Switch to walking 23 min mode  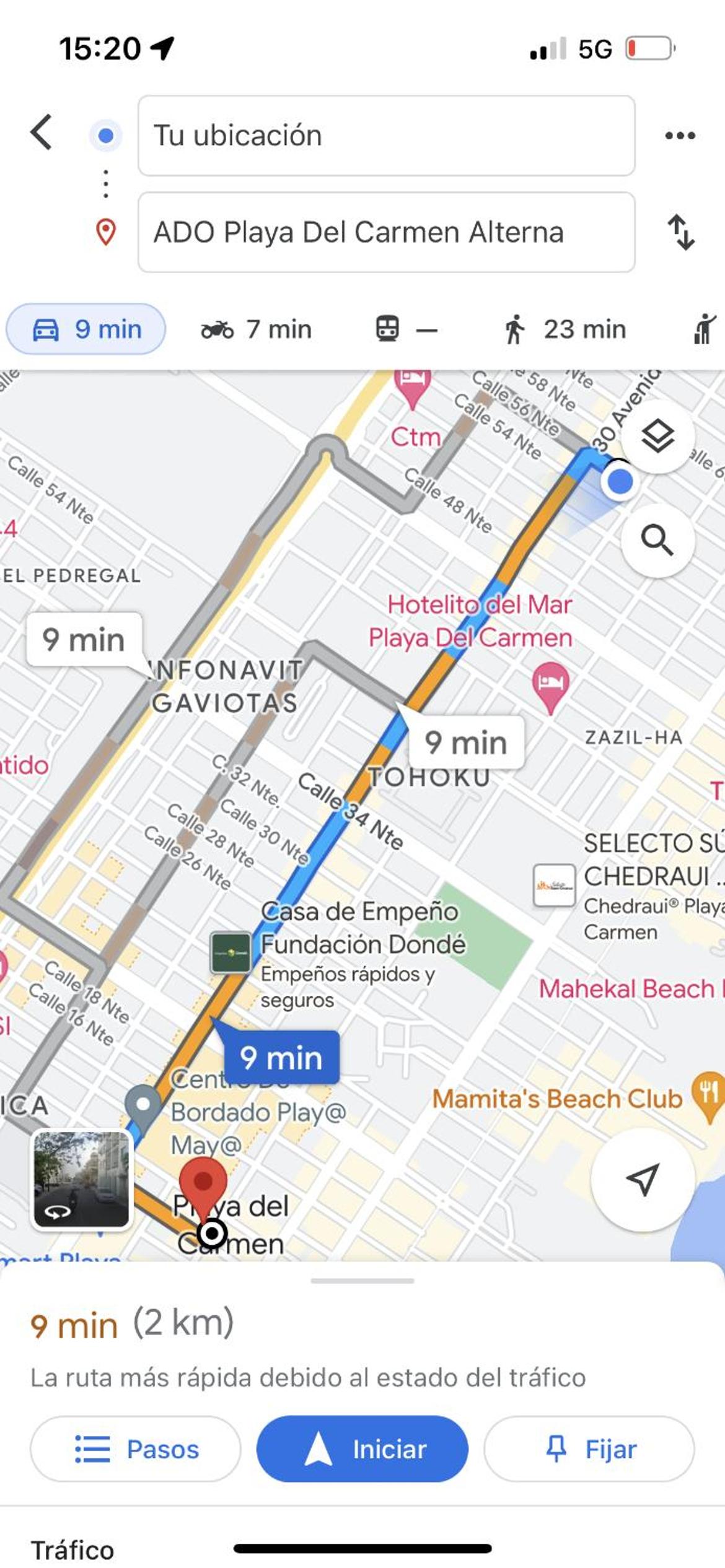565,329
